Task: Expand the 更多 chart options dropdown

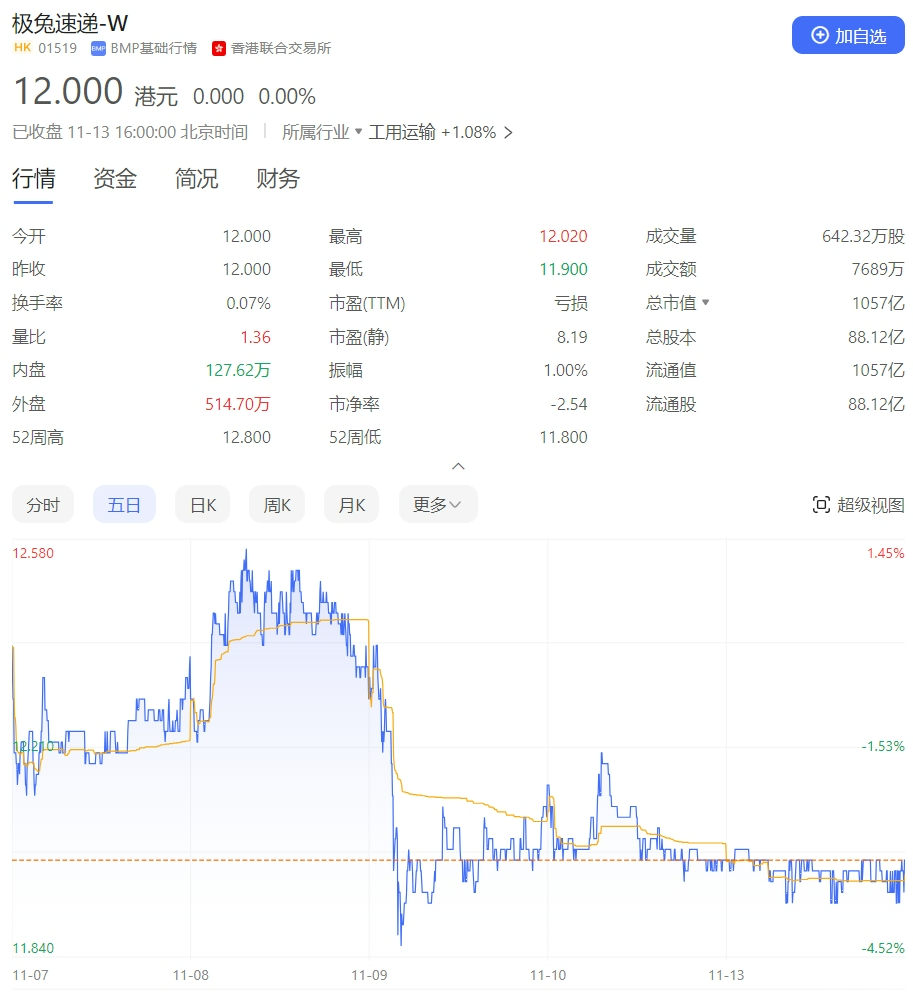Action: pyautogui.click(x=438, y=505)
